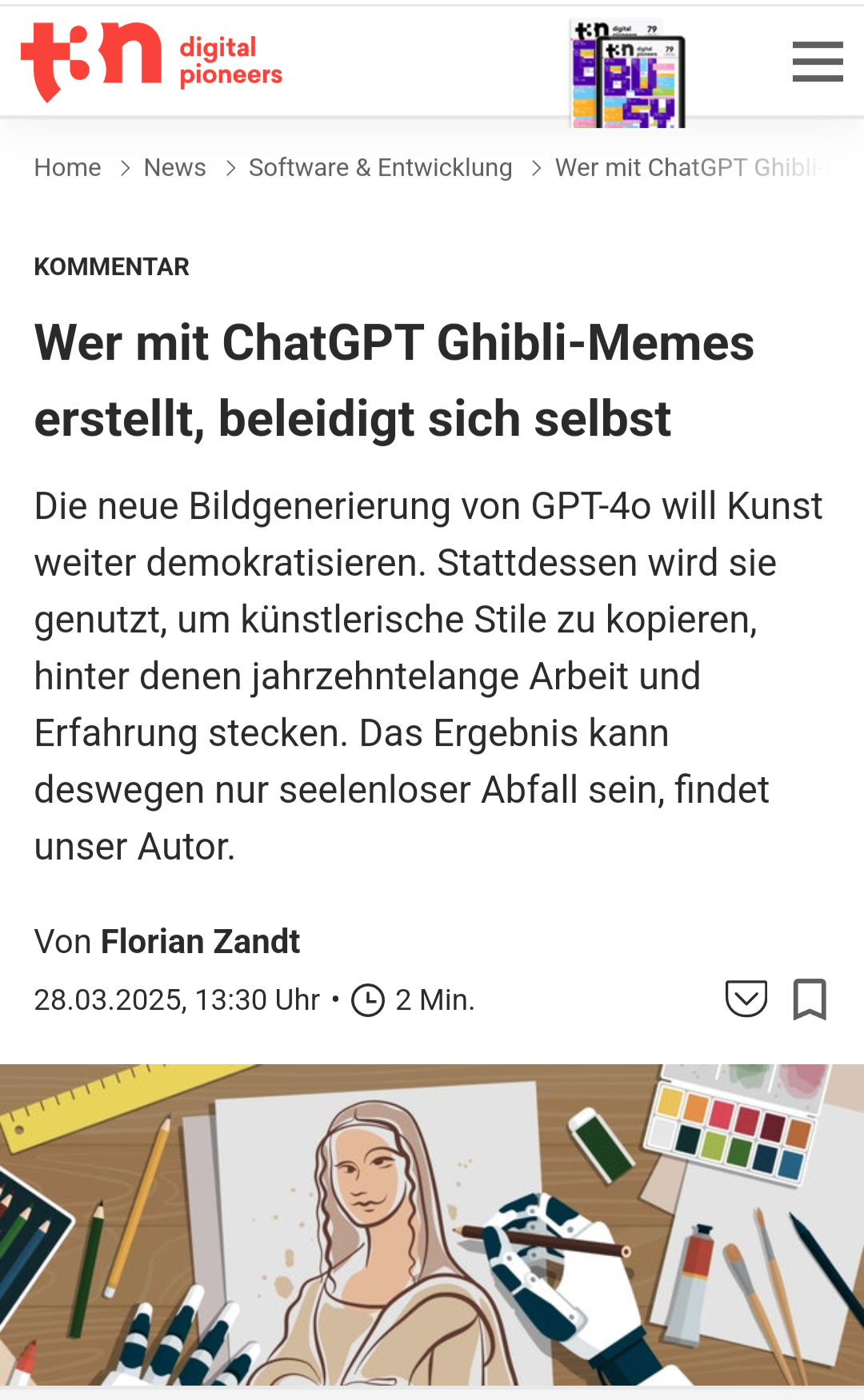Go to News breadcrumb
Viewport: 864px width, 1400px height.
coord(174,168)
